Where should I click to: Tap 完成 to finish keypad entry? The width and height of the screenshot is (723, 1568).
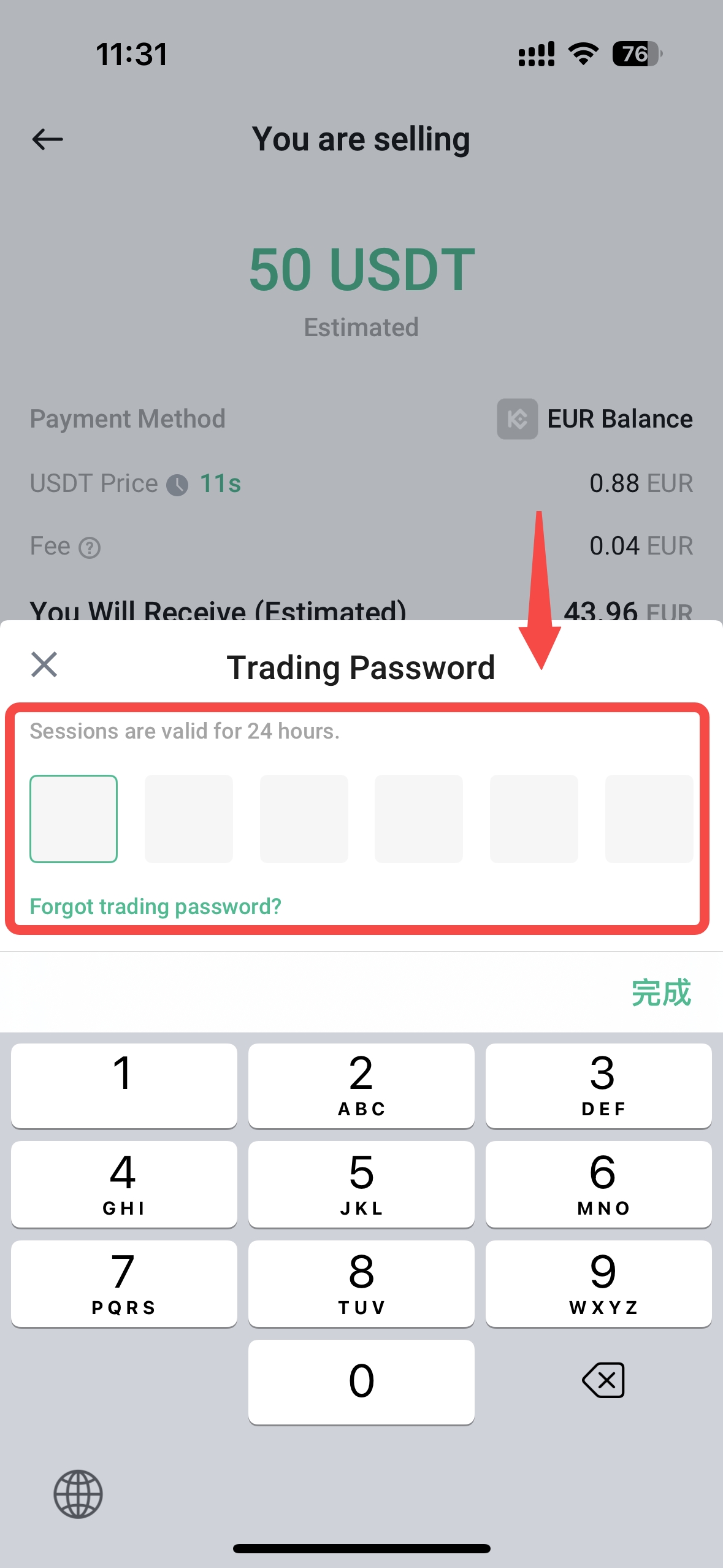[661, 993]
